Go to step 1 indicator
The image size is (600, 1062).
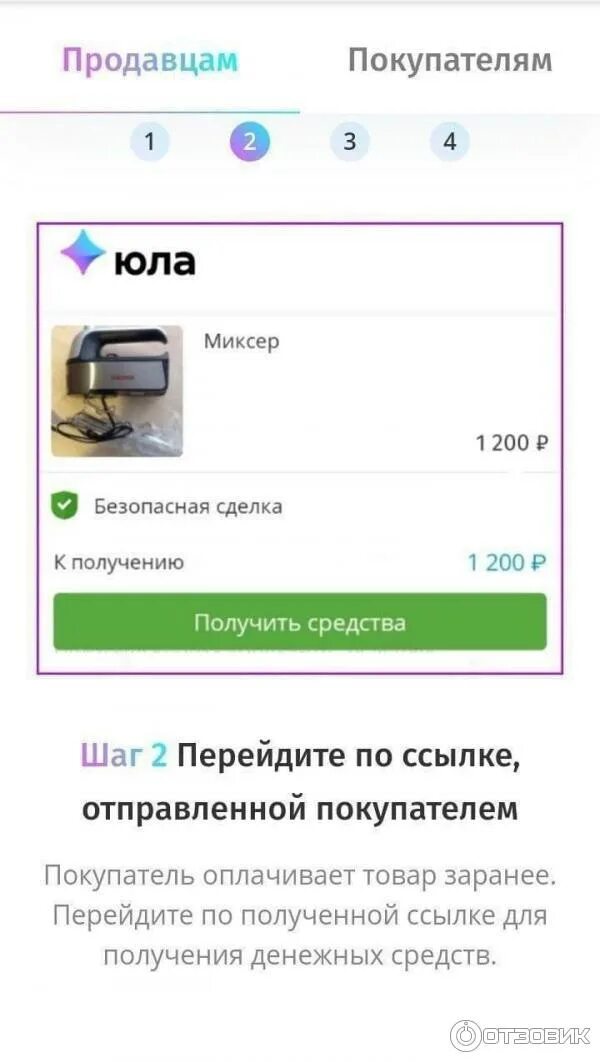[x=150, y=142]
